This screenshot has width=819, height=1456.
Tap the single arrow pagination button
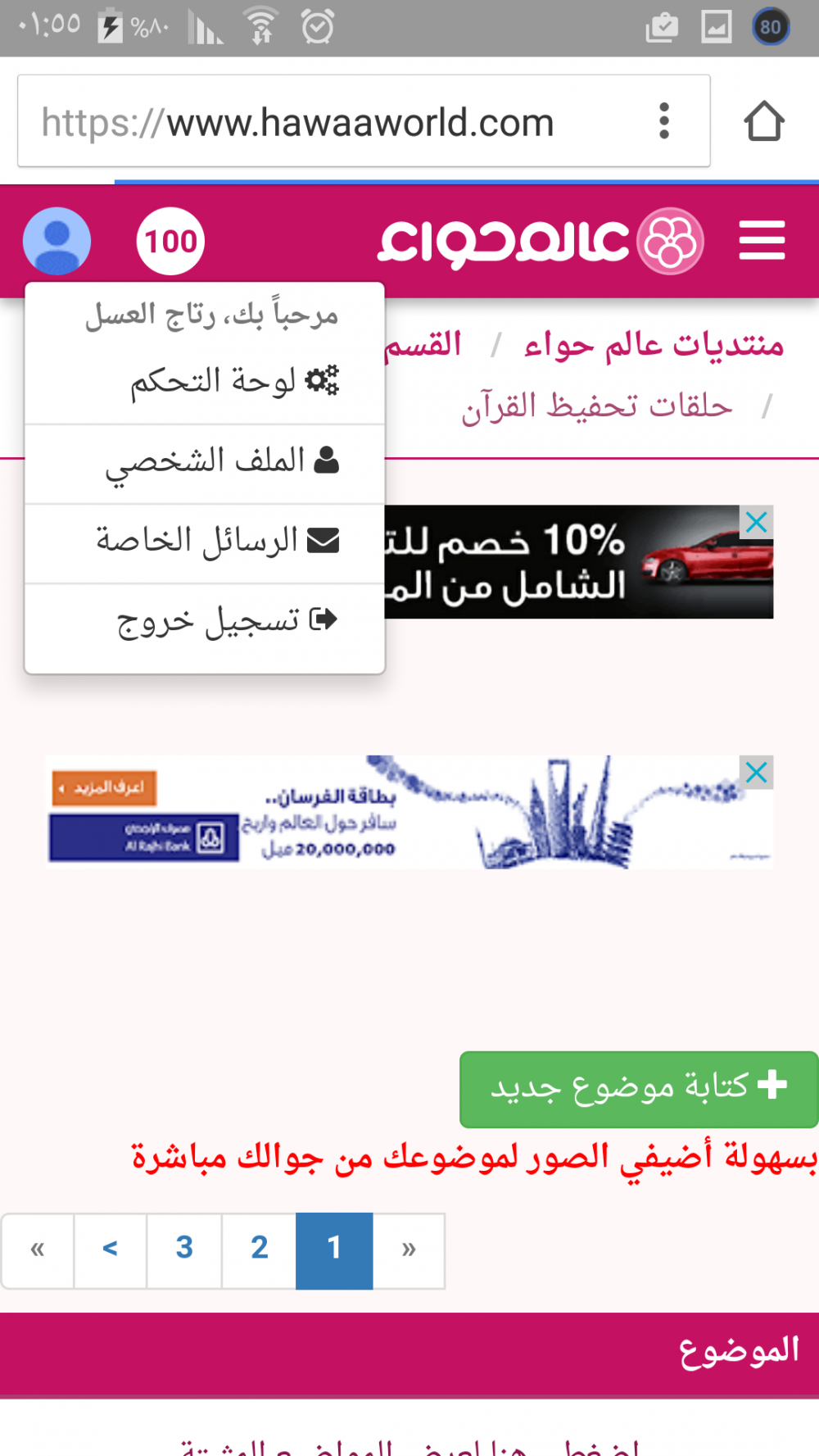coord(111,1250)
